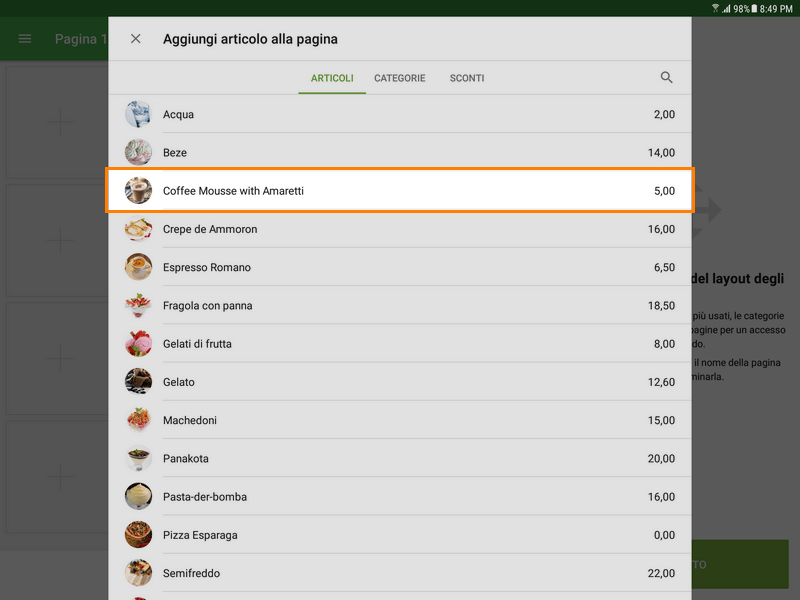This screenshot has width=800, height=600.
Task: Select the Panakota item
Action: [400, 459]
